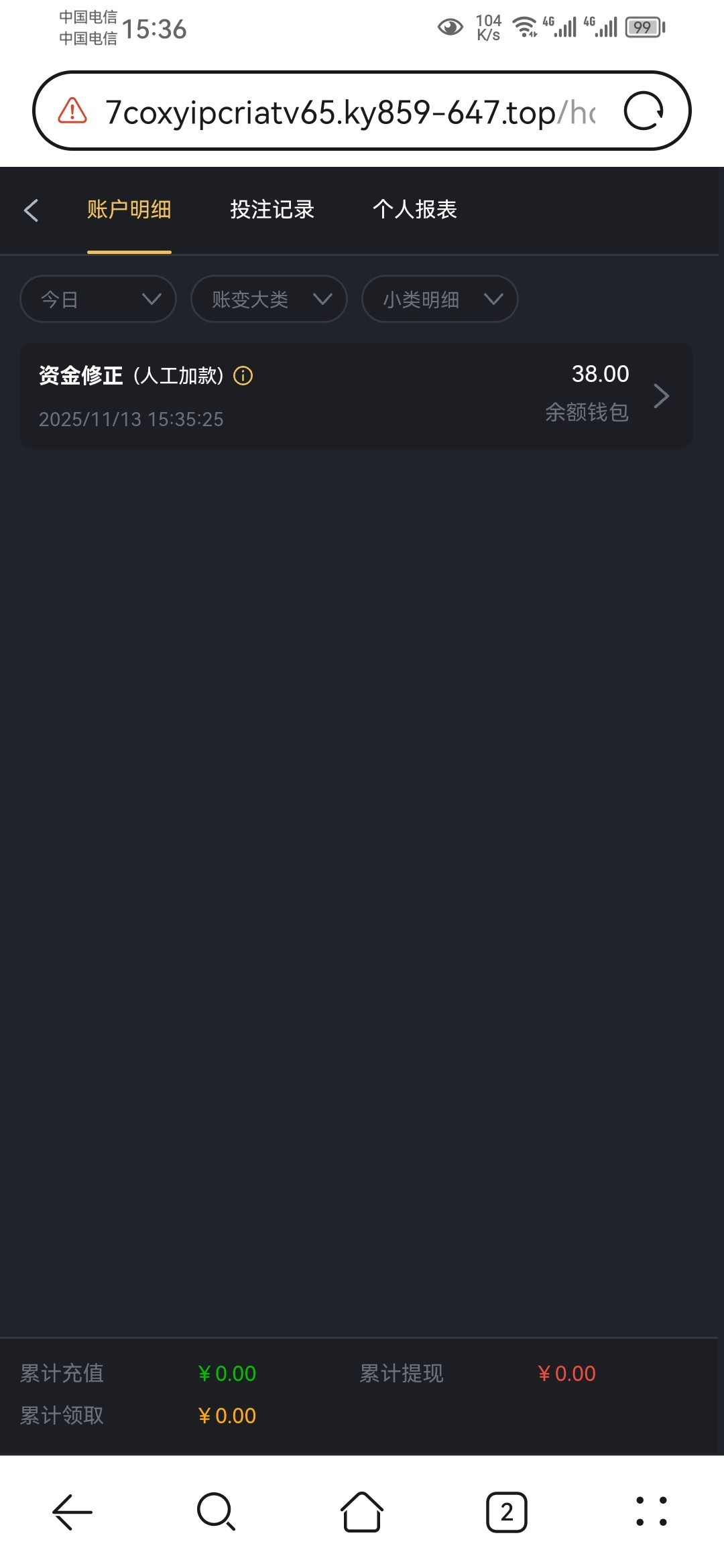Go to the browser home page
This screenshot has width=724, height=1568.
pyautogui.click(x=362, y=1512)
